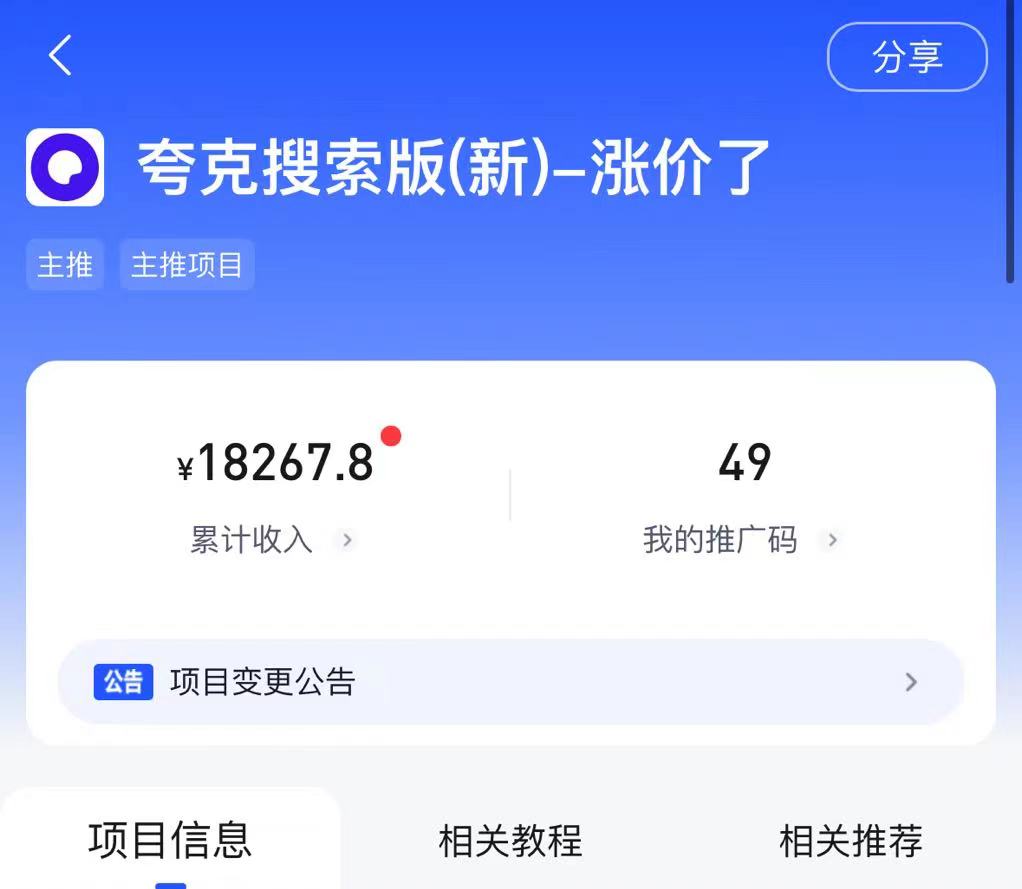This screenshot has width=1022, height=889.
Task: Go back using the top-left arrow
Action: coord(60,56)
